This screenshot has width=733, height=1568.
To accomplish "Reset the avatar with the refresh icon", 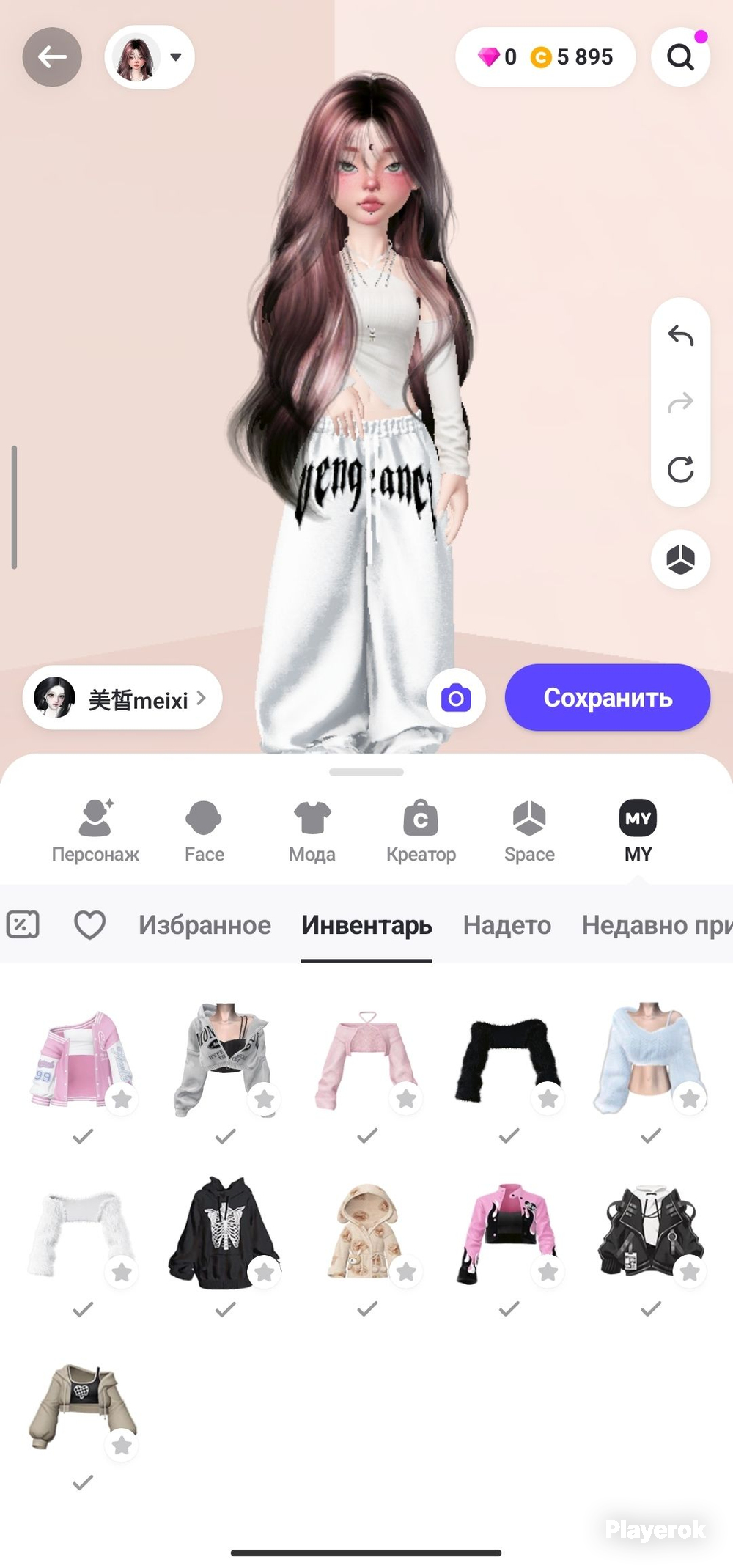I will point(680,469).
